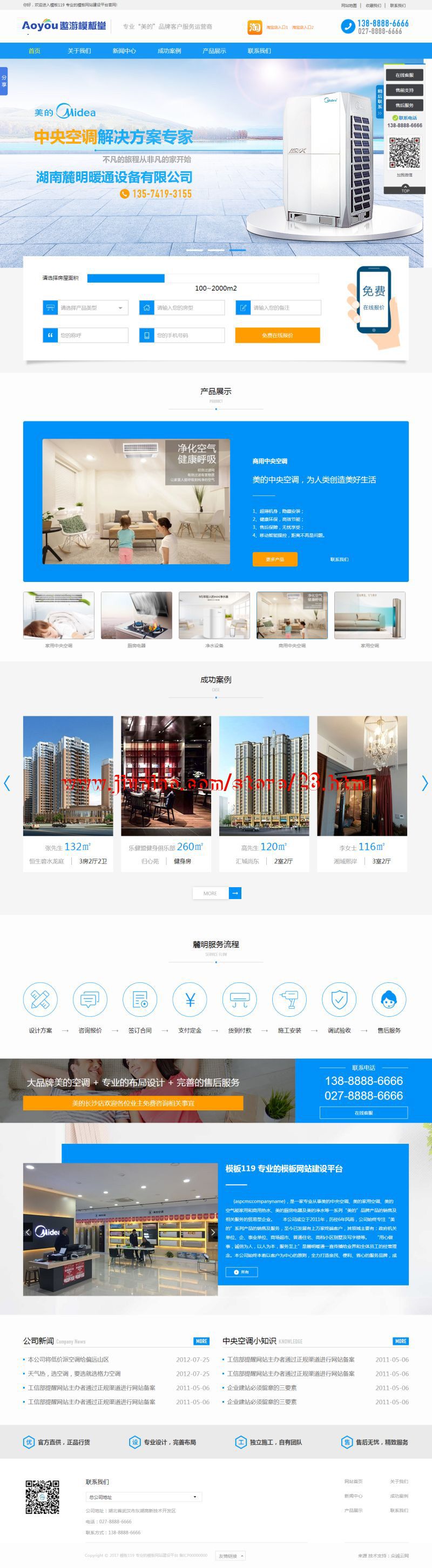
Task: Read the news item 天气热，选空调，要选就选格力空调
Action: (x=74, y=1373)
